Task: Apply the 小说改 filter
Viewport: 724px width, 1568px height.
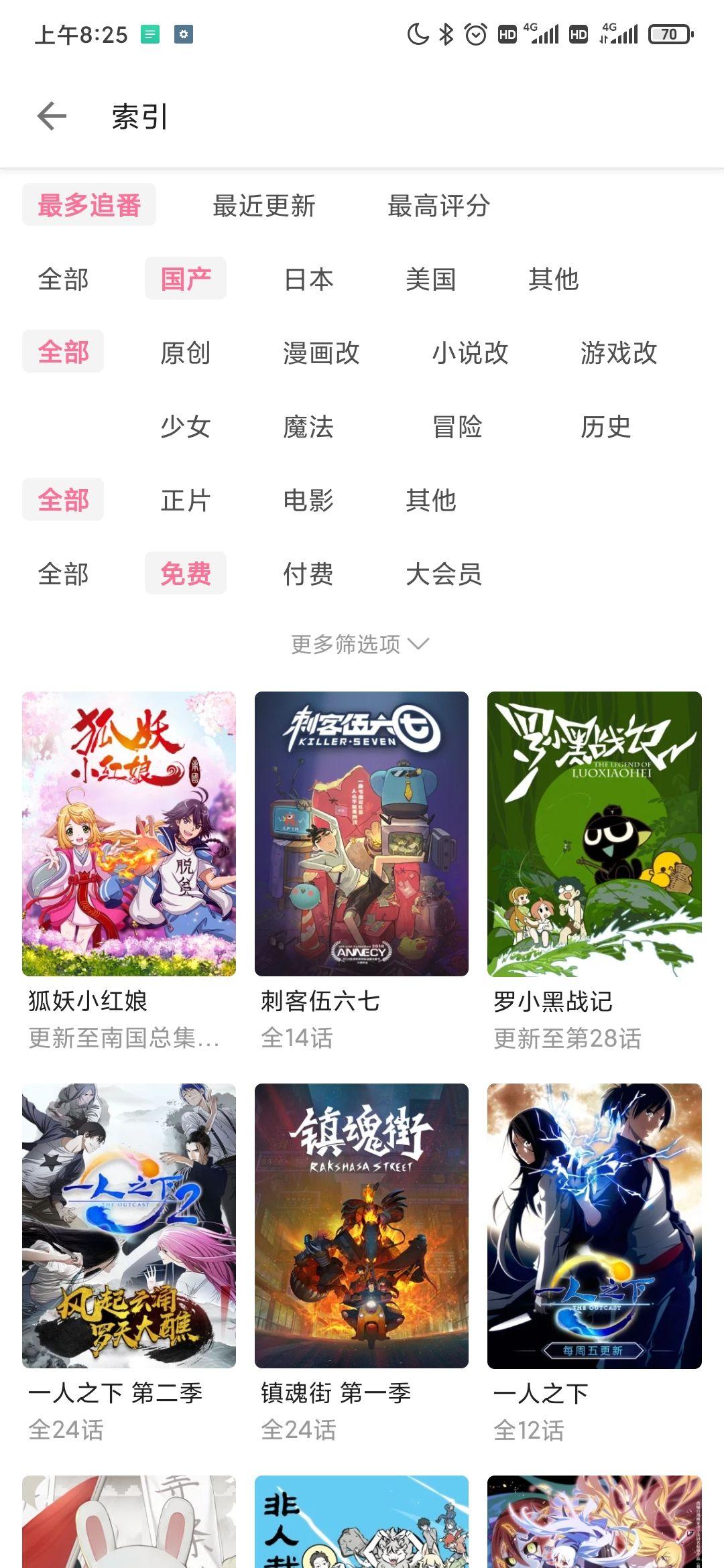Action: pyautogui.click(x=470, y=353)
